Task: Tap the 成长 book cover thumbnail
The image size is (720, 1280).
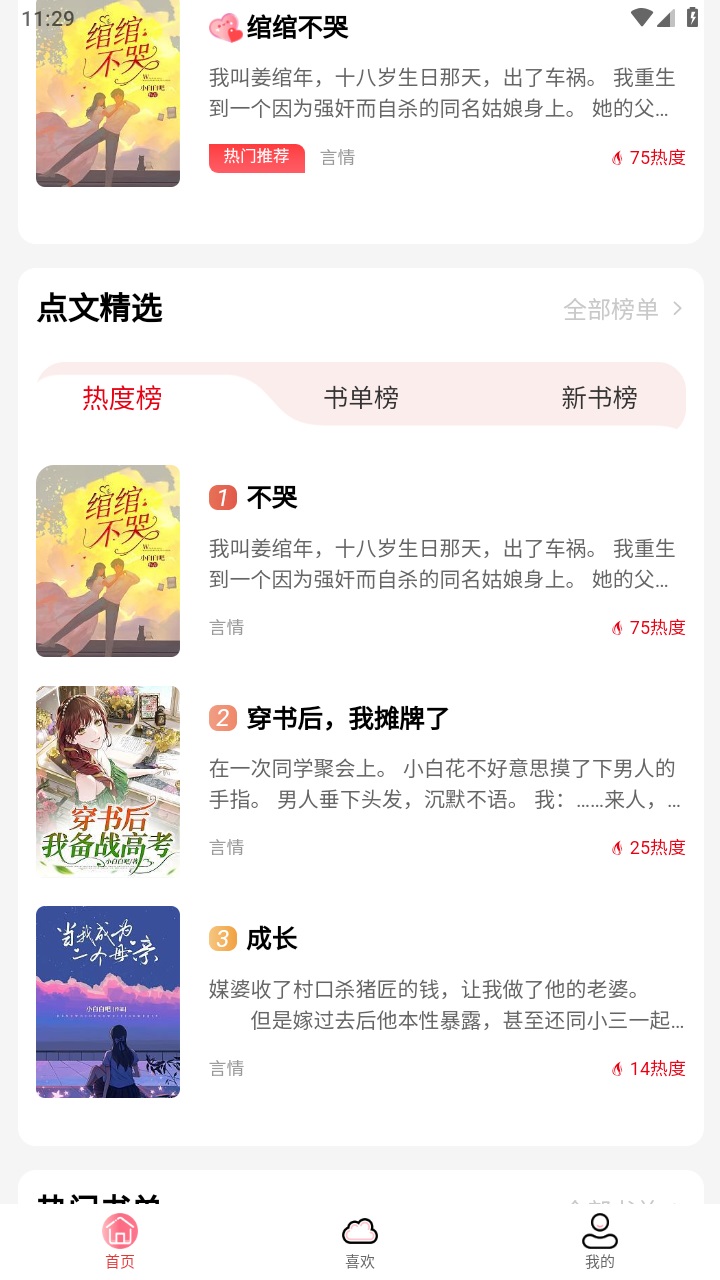Action: point(108,1001)
